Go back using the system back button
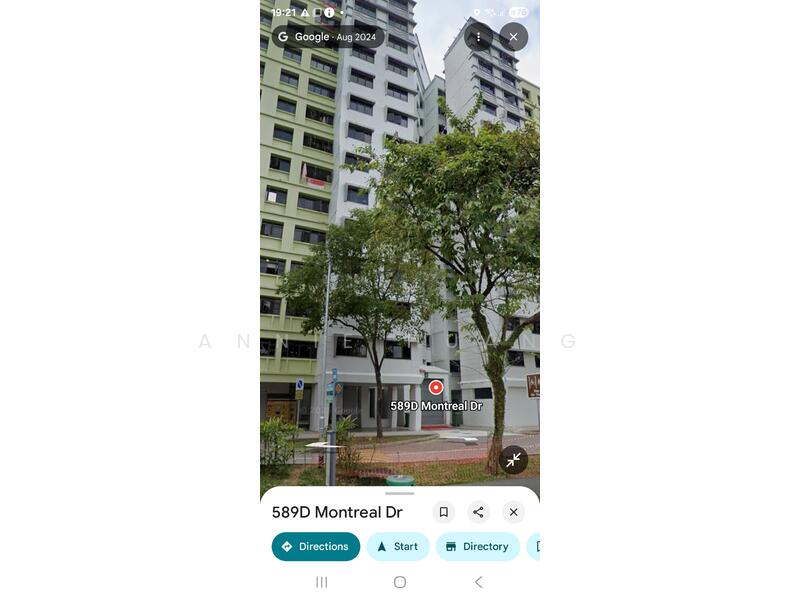Screen dimensions: 800x600 [478, 582]
